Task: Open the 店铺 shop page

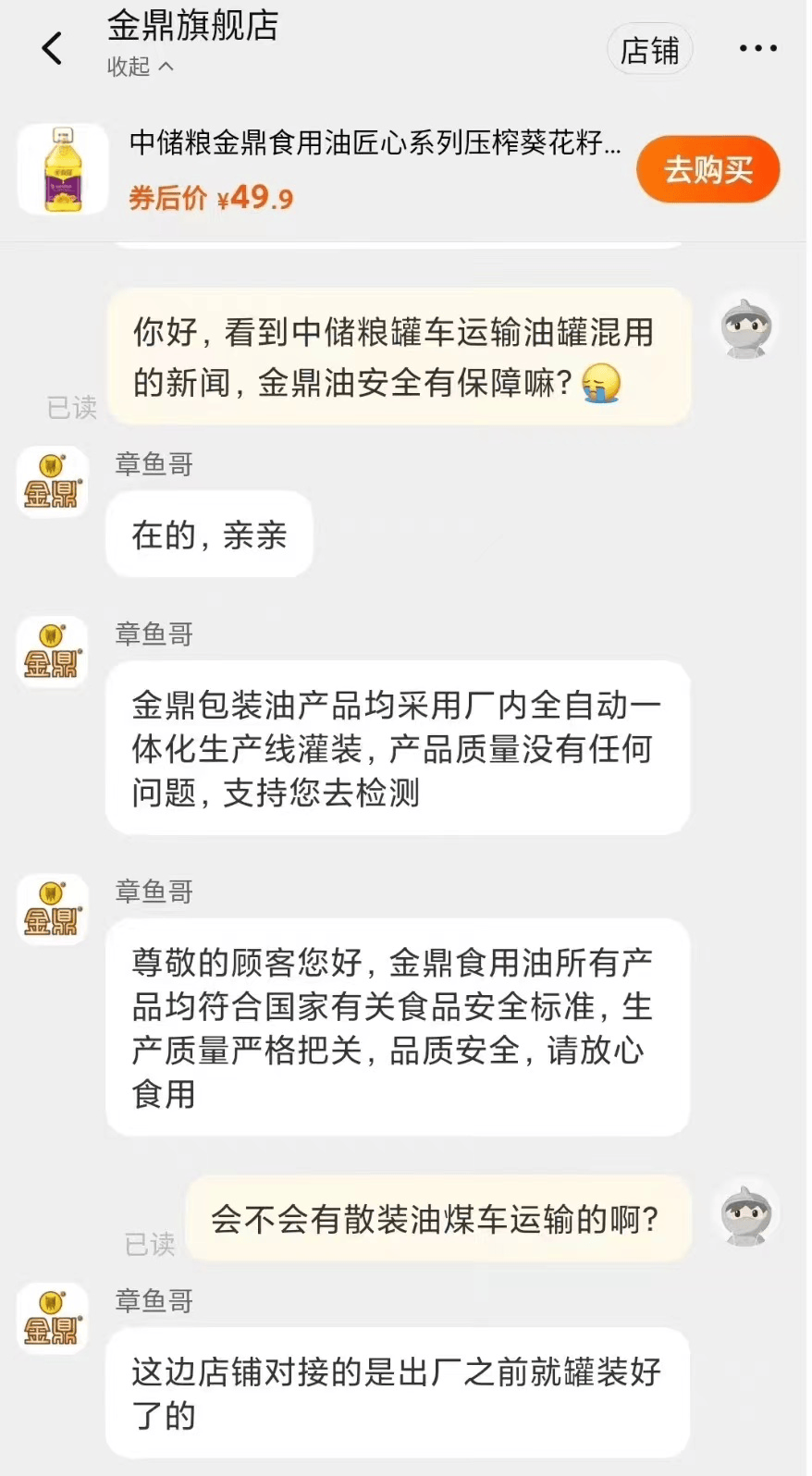Action: tap(649, 50)
